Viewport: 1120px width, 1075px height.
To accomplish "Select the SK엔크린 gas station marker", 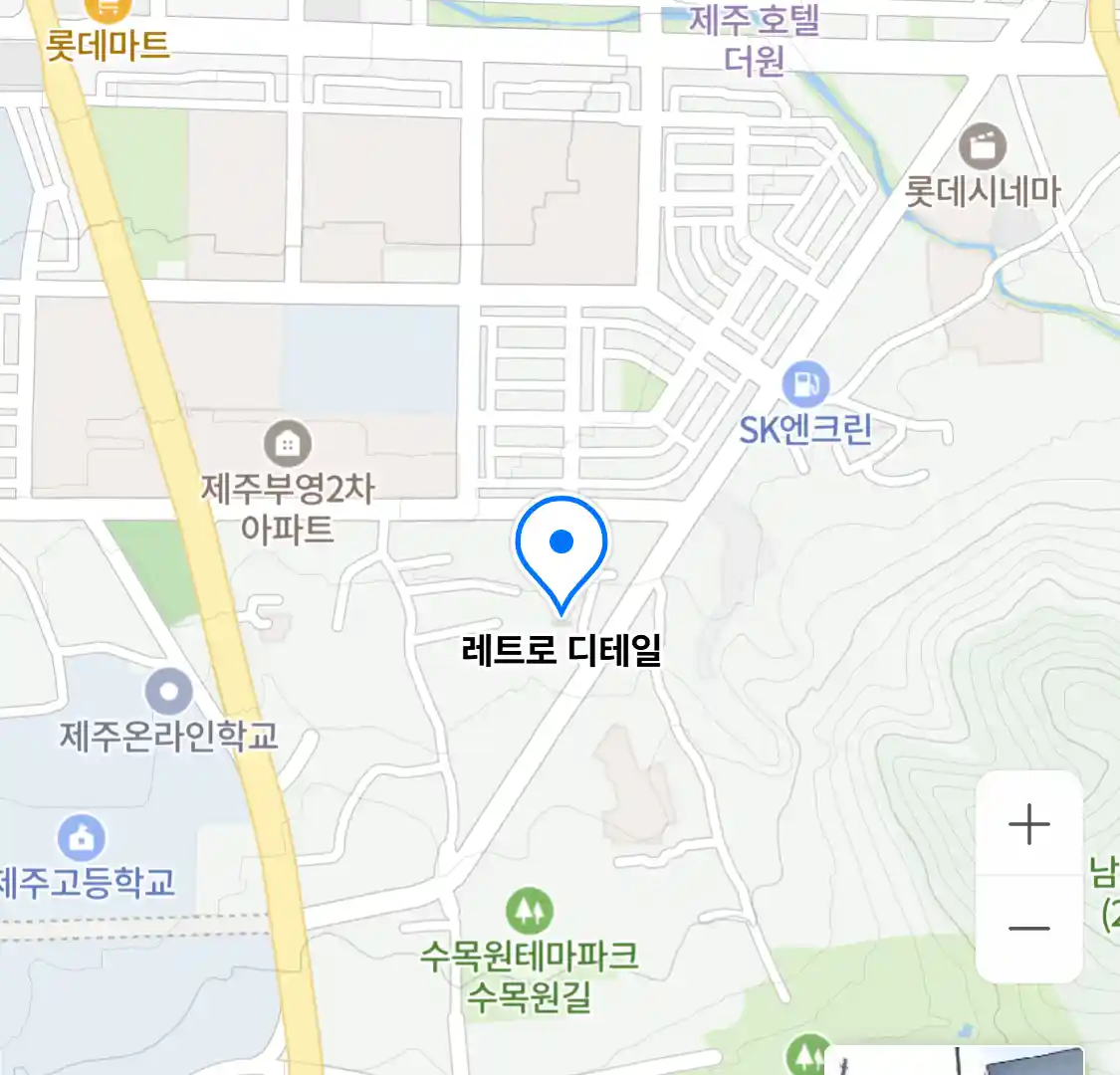I will click(x=805, y=383).
